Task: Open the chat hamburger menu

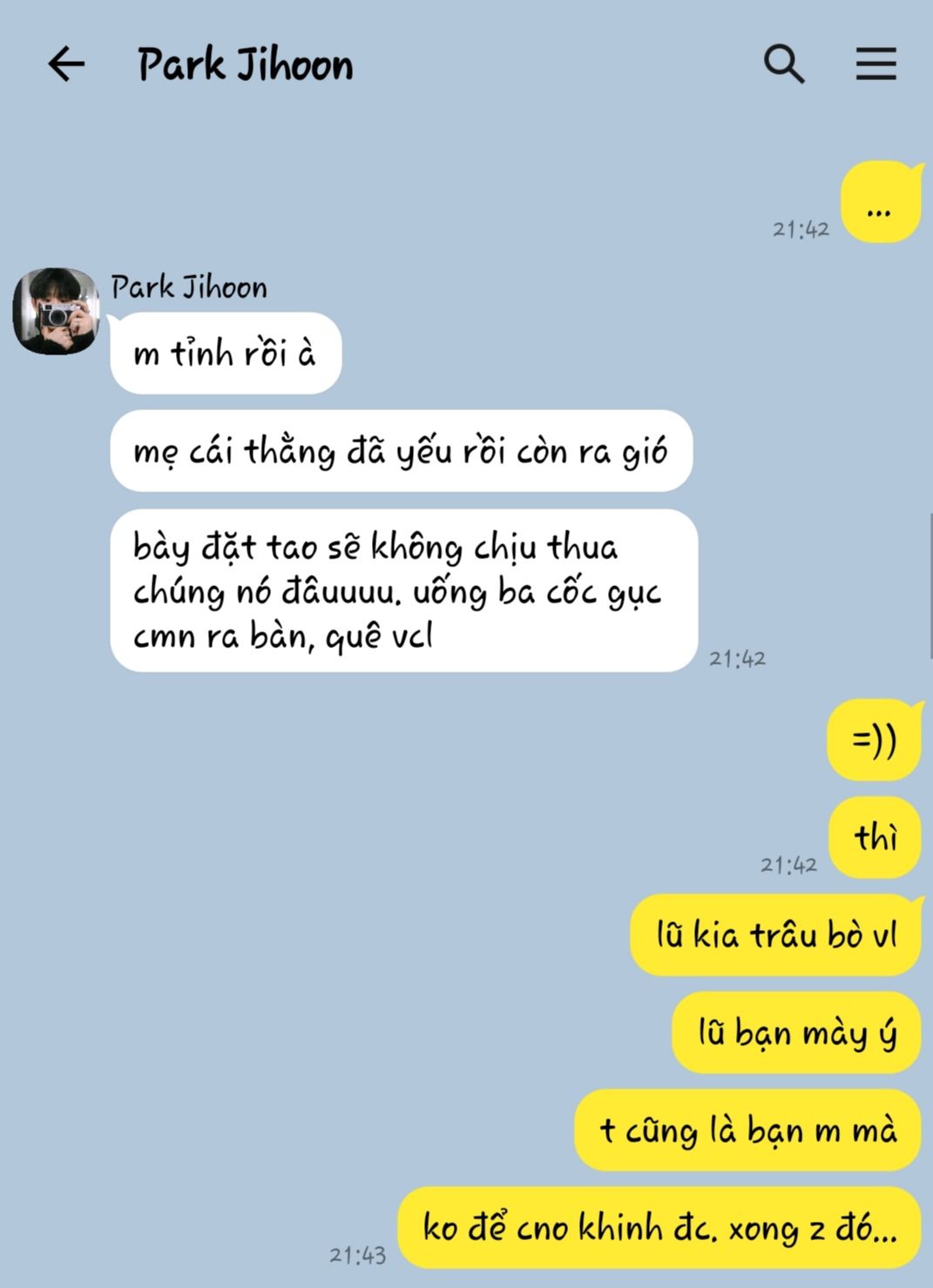Action: 876,64
